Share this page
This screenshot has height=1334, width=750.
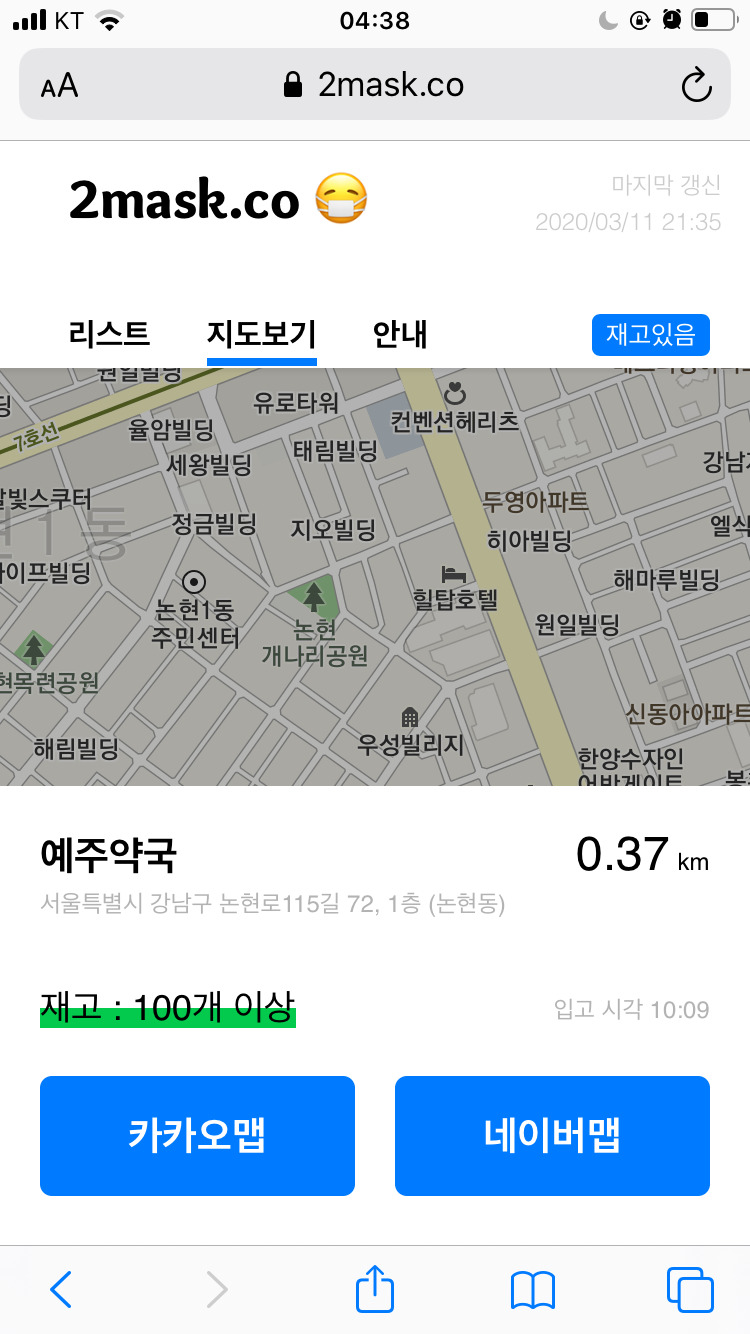point(375,1288)
